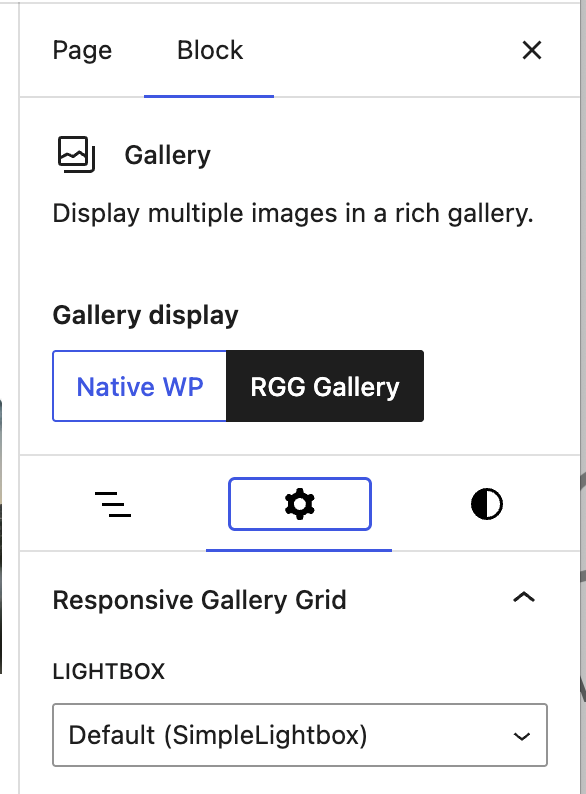This screenshot has height=794, width=586.
Task: Open the gear settings tab
Action: pos(299,504)
